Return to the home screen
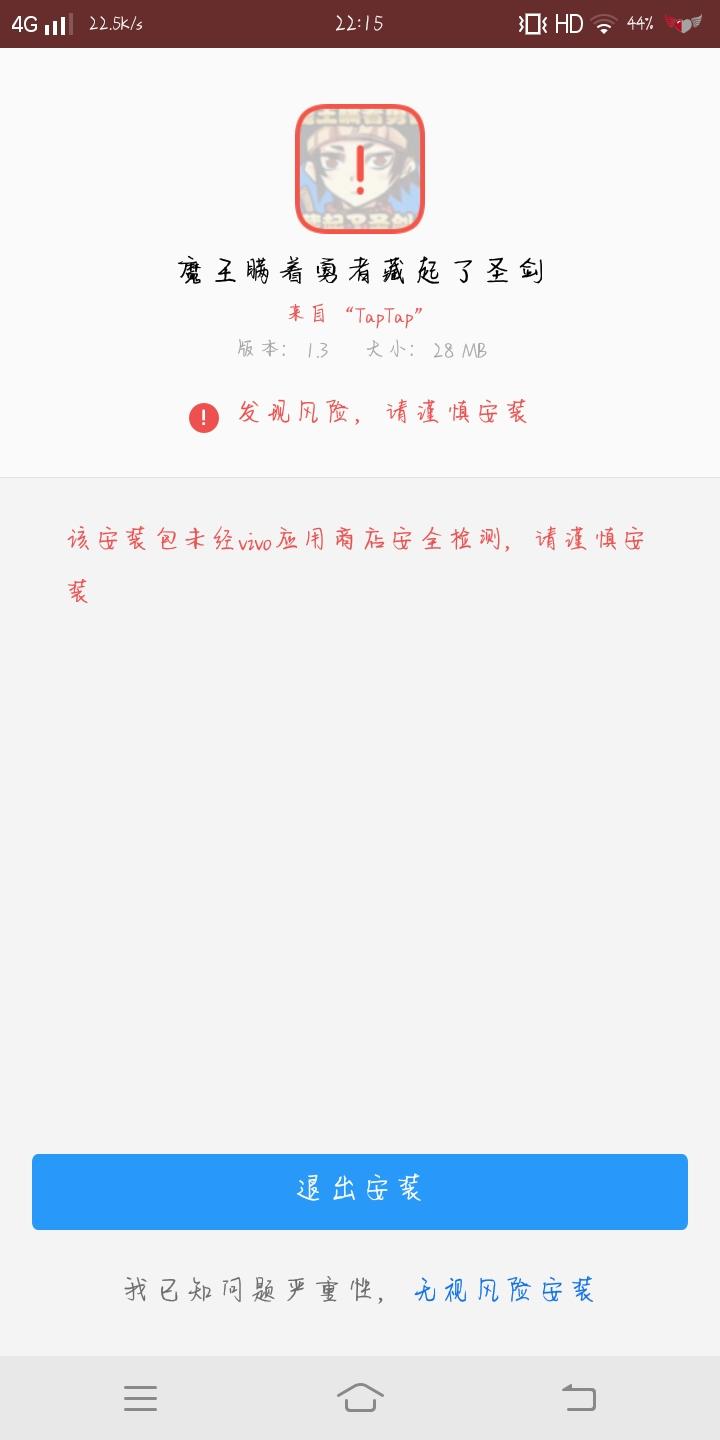 click(360, 1397)
